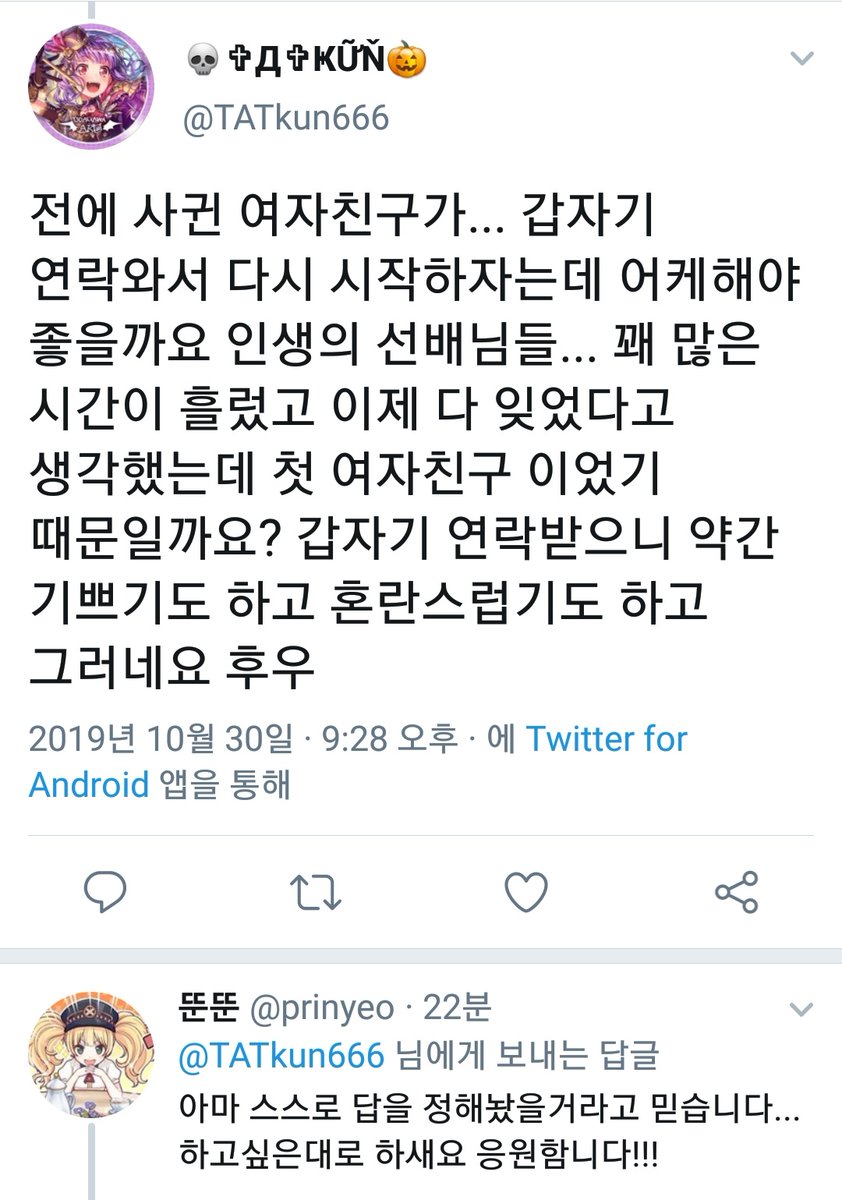Expand the dropdown arrow on the main tweet

pos(801,60)
